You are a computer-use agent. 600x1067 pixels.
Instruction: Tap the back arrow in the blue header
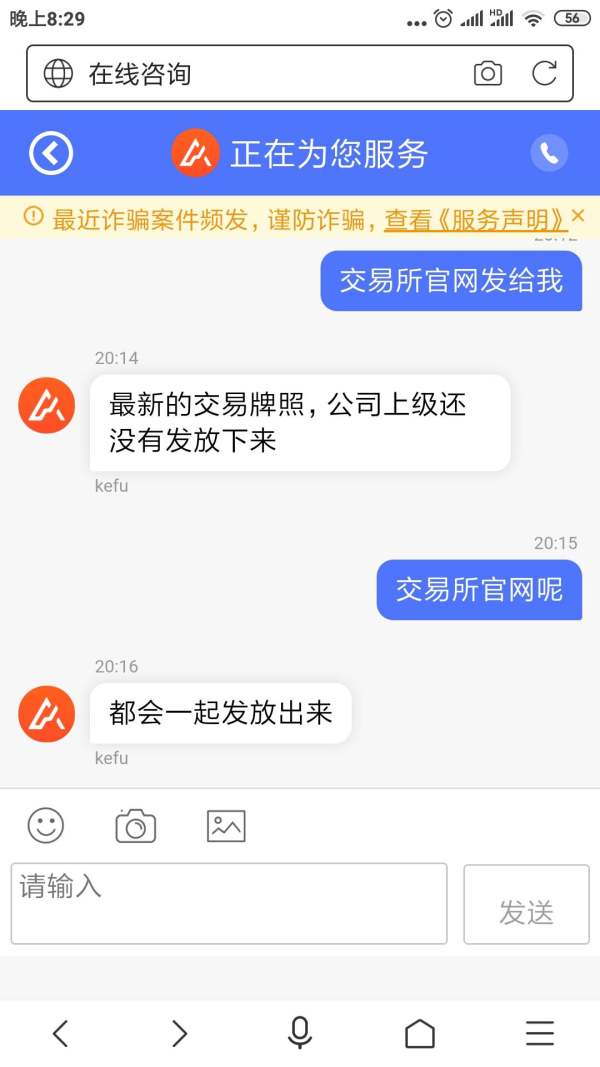[51, 152]
